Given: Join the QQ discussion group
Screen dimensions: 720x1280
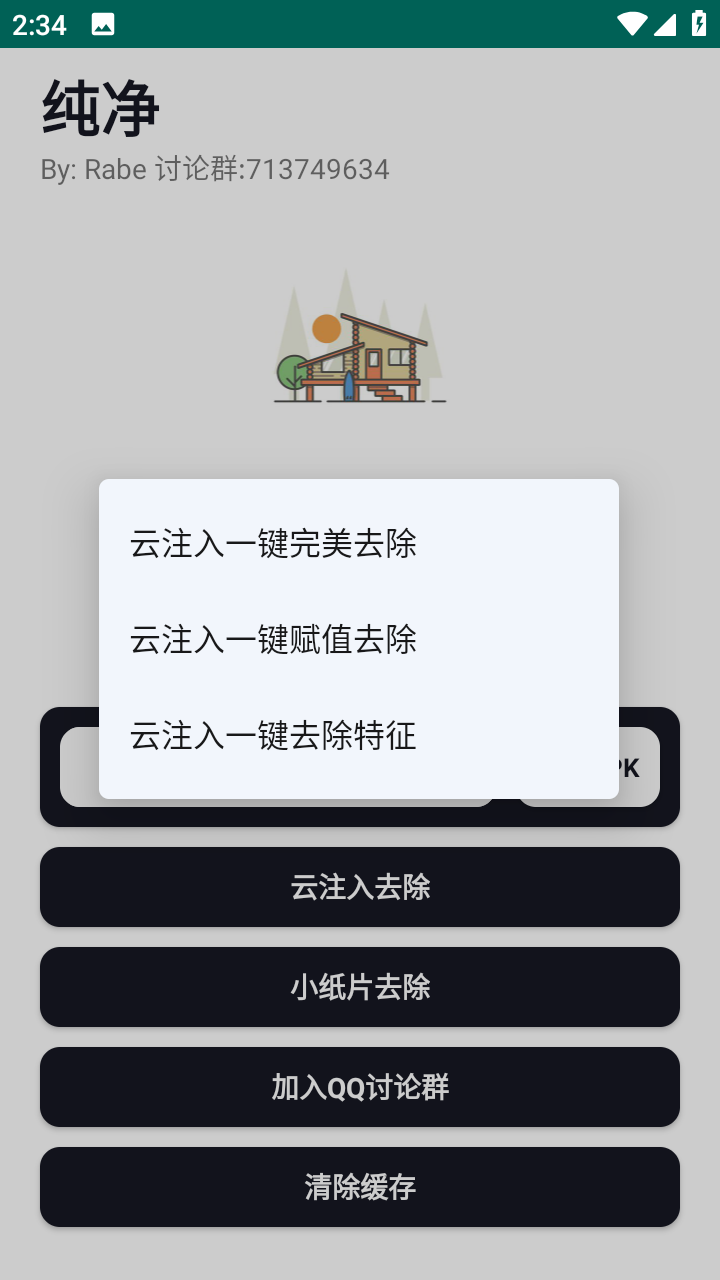Looking at the screenshot, I should tap(360, 1087).
